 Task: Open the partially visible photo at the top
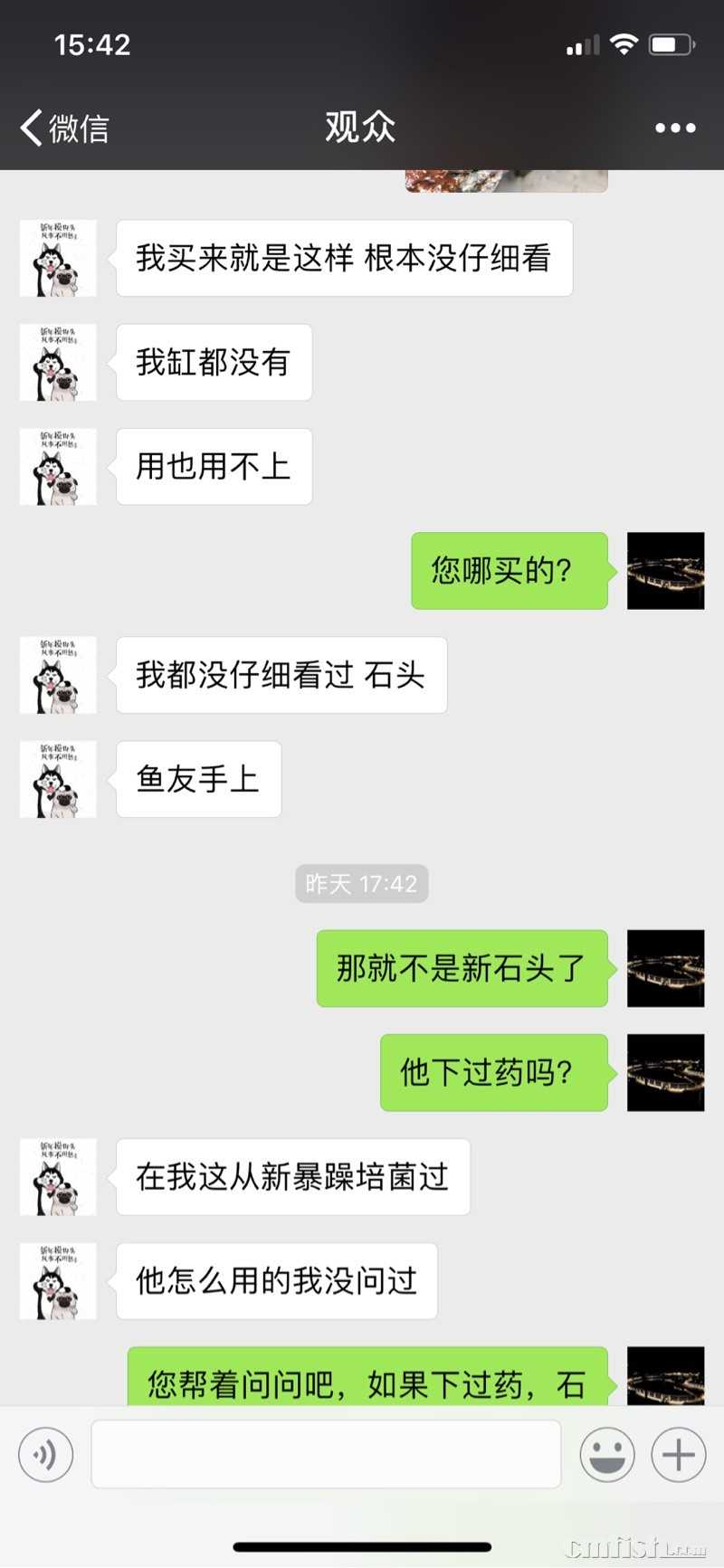505,181
